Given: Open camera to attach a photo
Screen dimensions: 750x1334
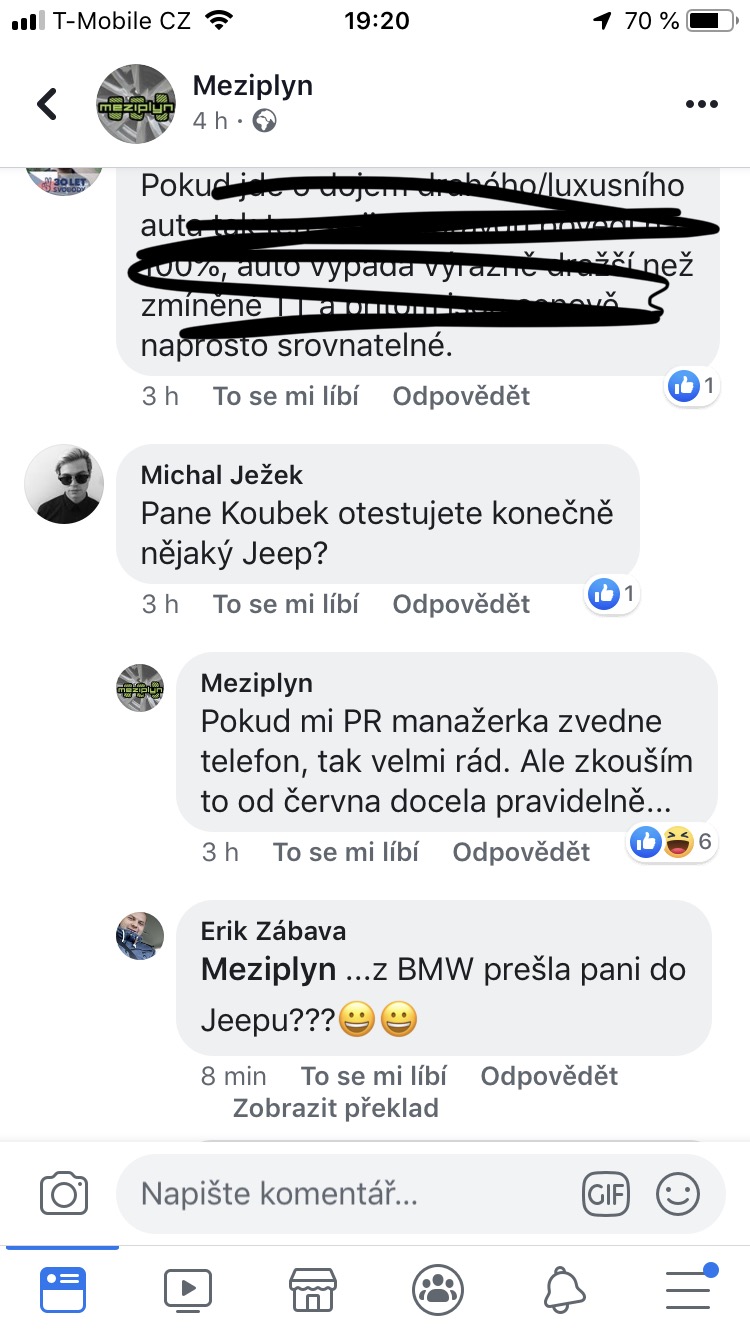Looking at the screenshot, I should pyautogui.click(x=64, y=1193).
